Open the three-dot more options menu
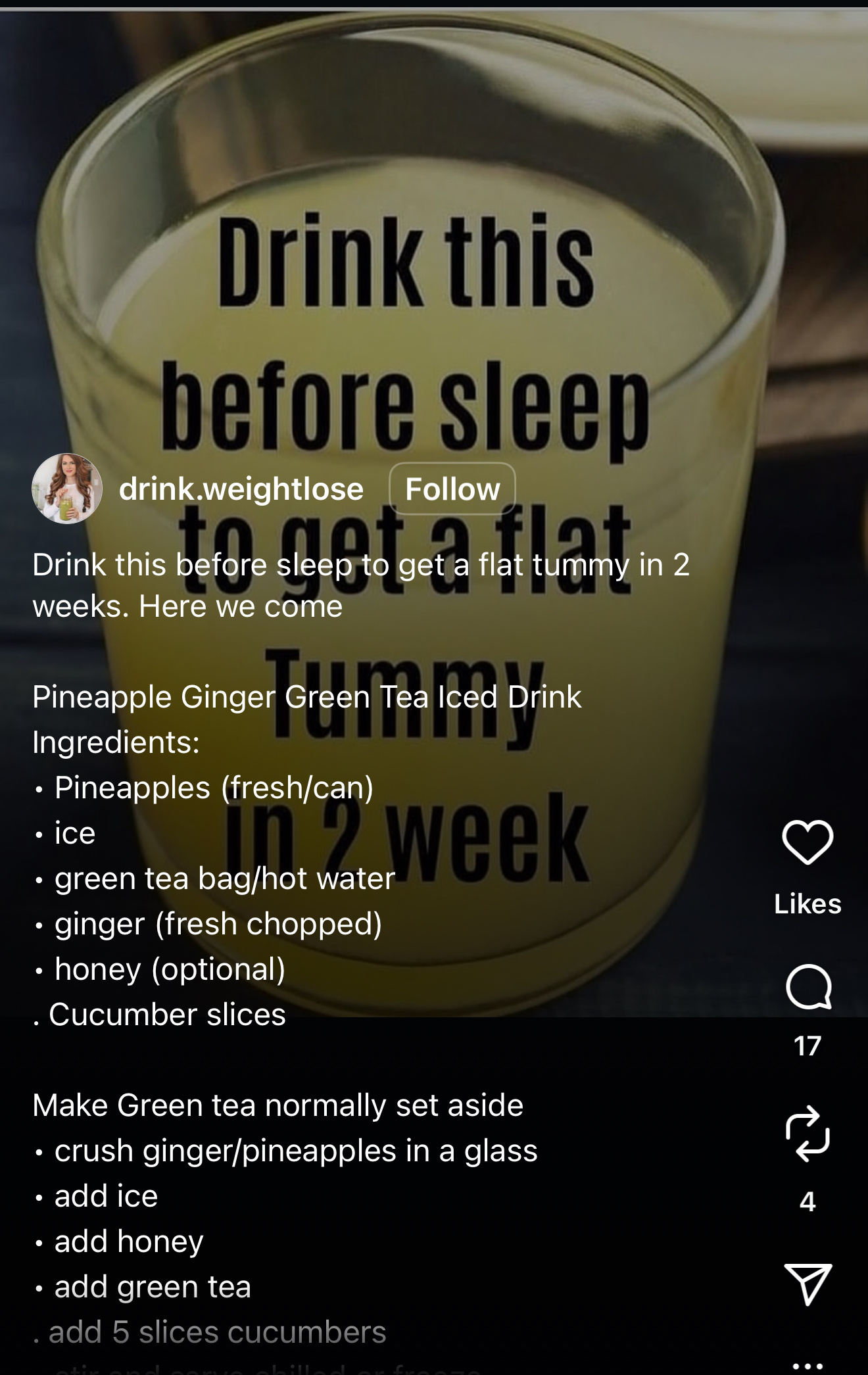Screen dimensions: 868x1375 [x=808, y=1365]
